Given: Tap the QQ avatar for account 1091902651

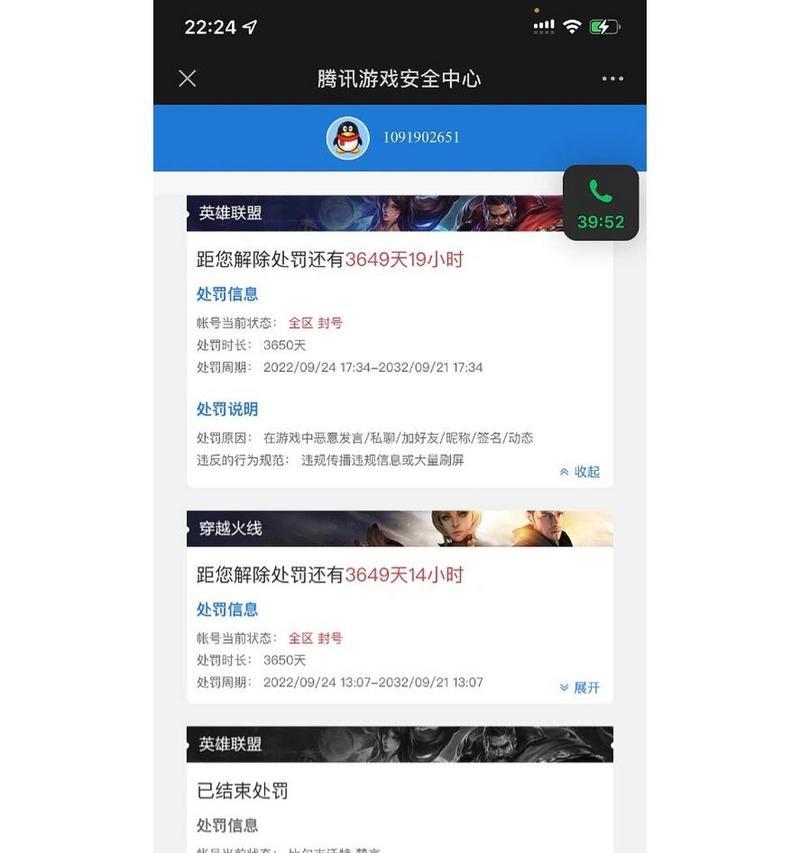Looking at the screenshot, I should pyautogui.click(x=347, y=138).
